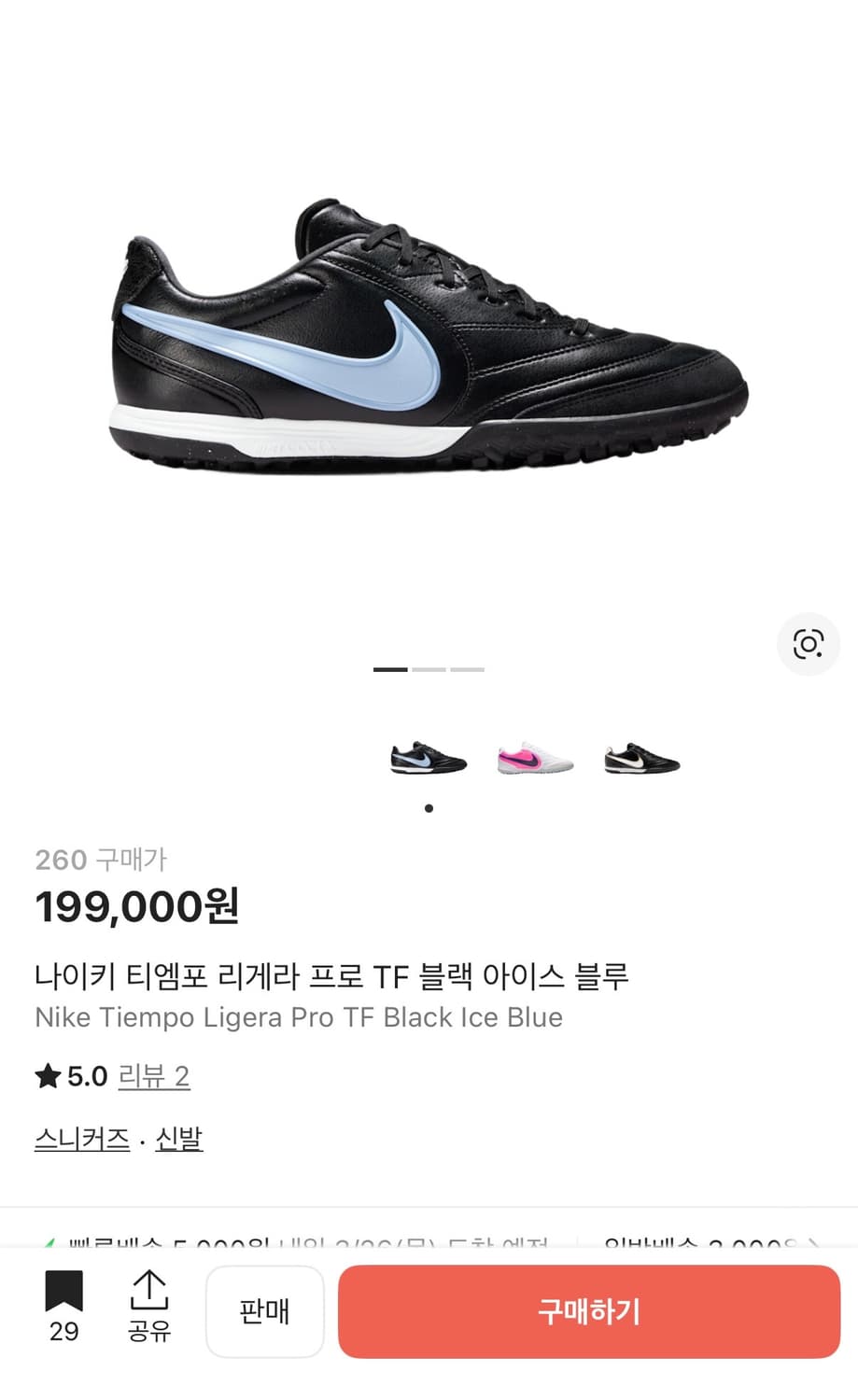
Task: Click the carousel page dot below the thumbnails
Action: (429, 807)
